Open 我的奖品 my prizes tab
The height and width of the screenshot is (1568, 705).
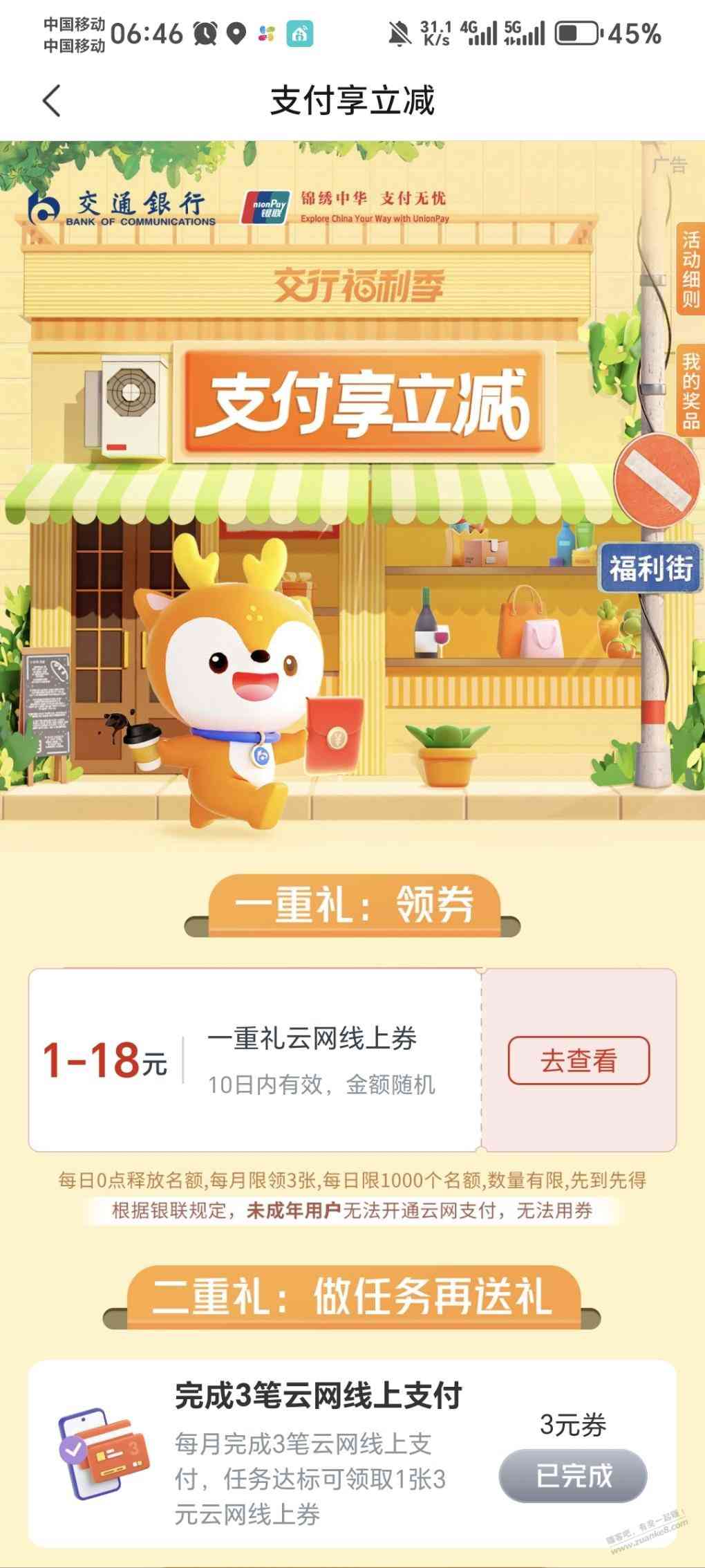(690, 391)
